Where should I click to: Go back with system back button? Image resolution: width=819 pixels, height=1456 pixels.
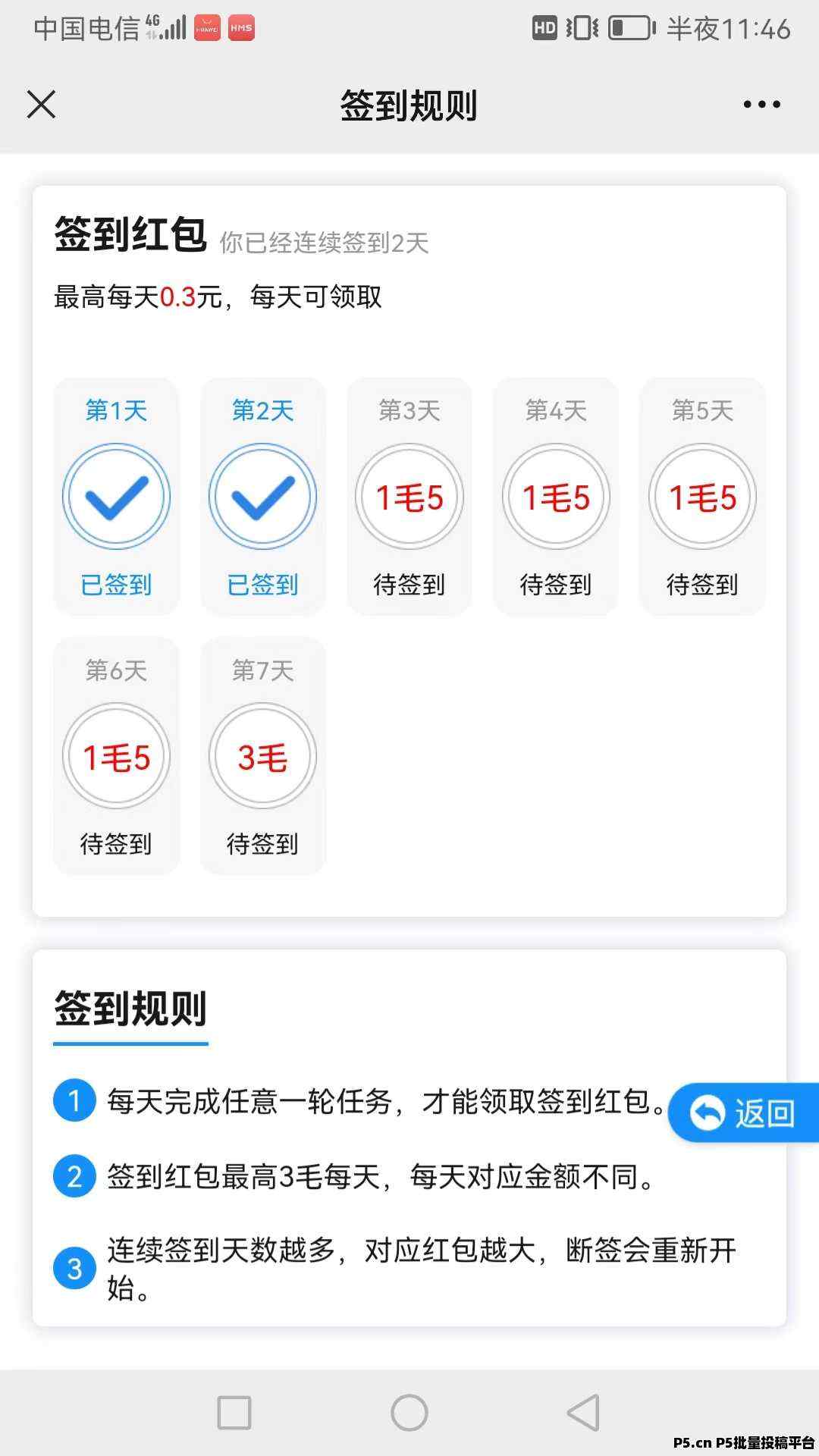click(583, 1413)
